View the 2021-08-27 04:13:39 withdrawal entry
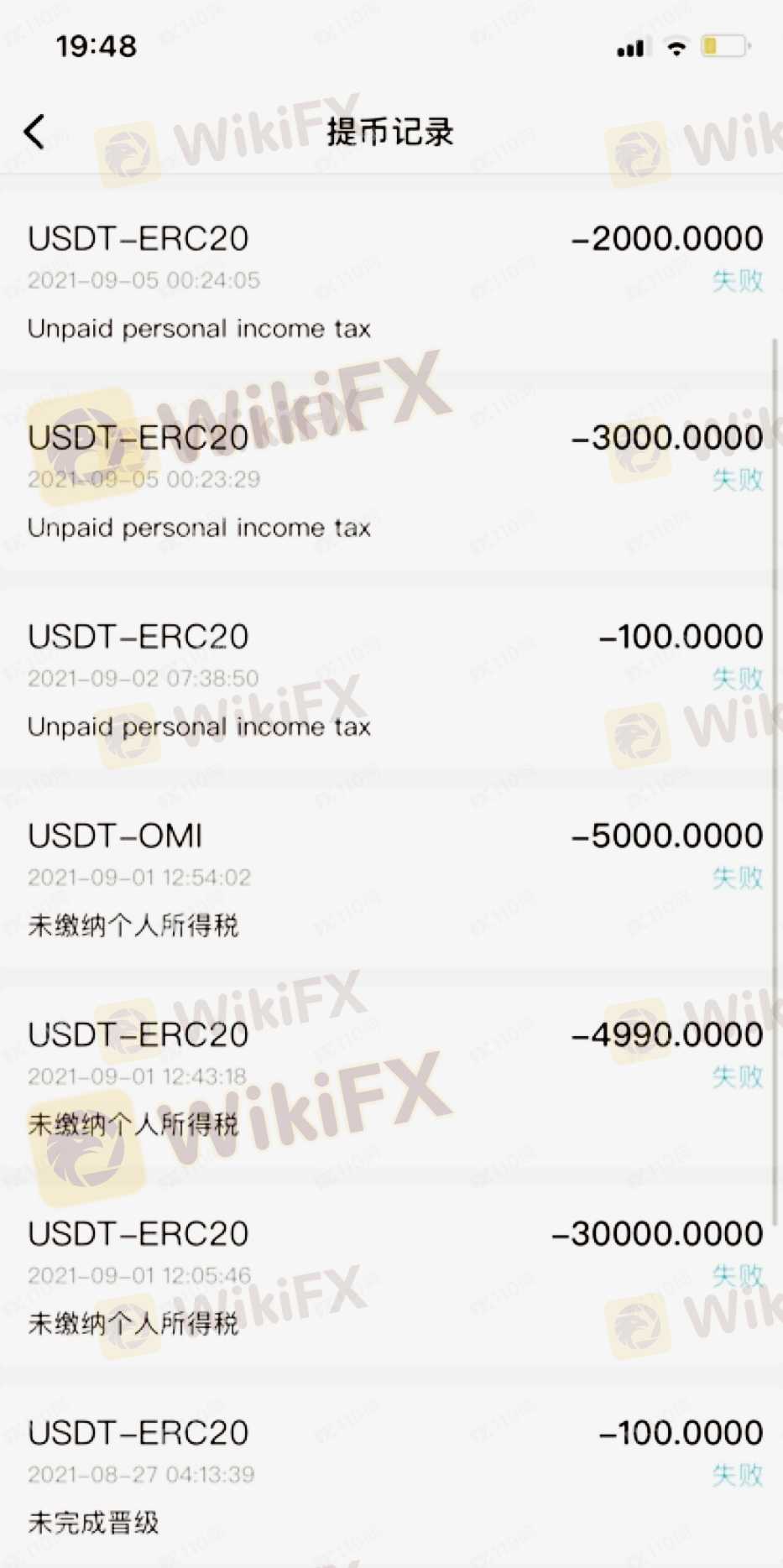The width and height of the screenshot is (783, 1568). (391, 1475)
